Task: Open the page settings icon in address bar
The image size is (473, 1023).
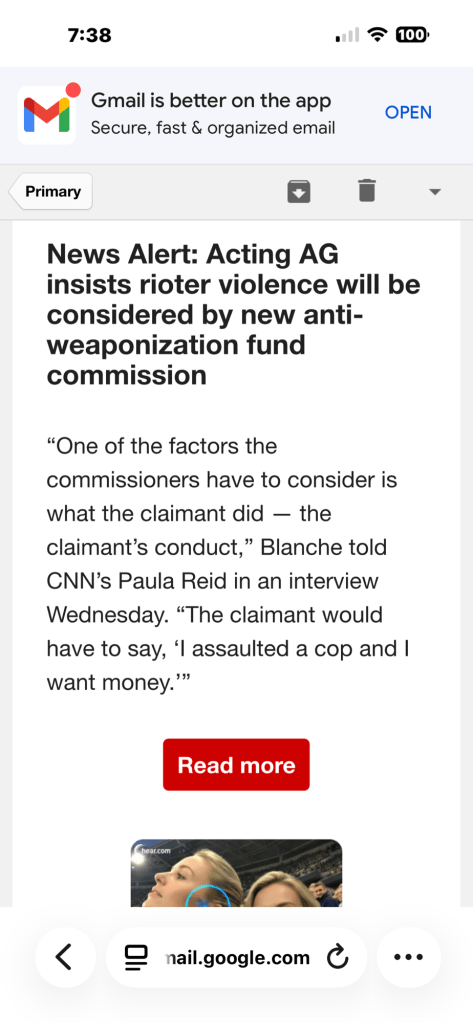Action: coord(136,957)
